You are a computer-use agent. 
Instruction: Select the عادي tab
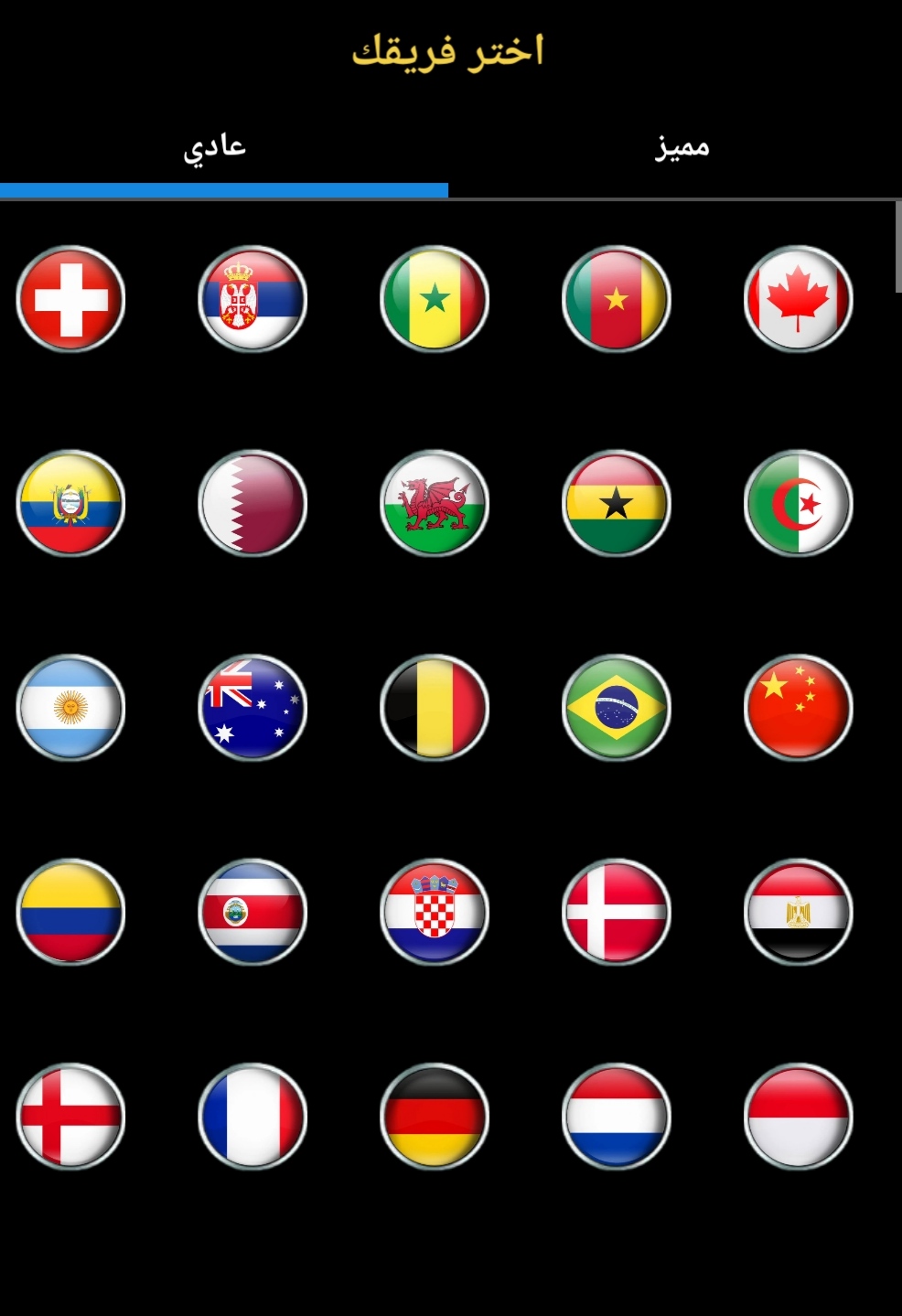(215, 146)
